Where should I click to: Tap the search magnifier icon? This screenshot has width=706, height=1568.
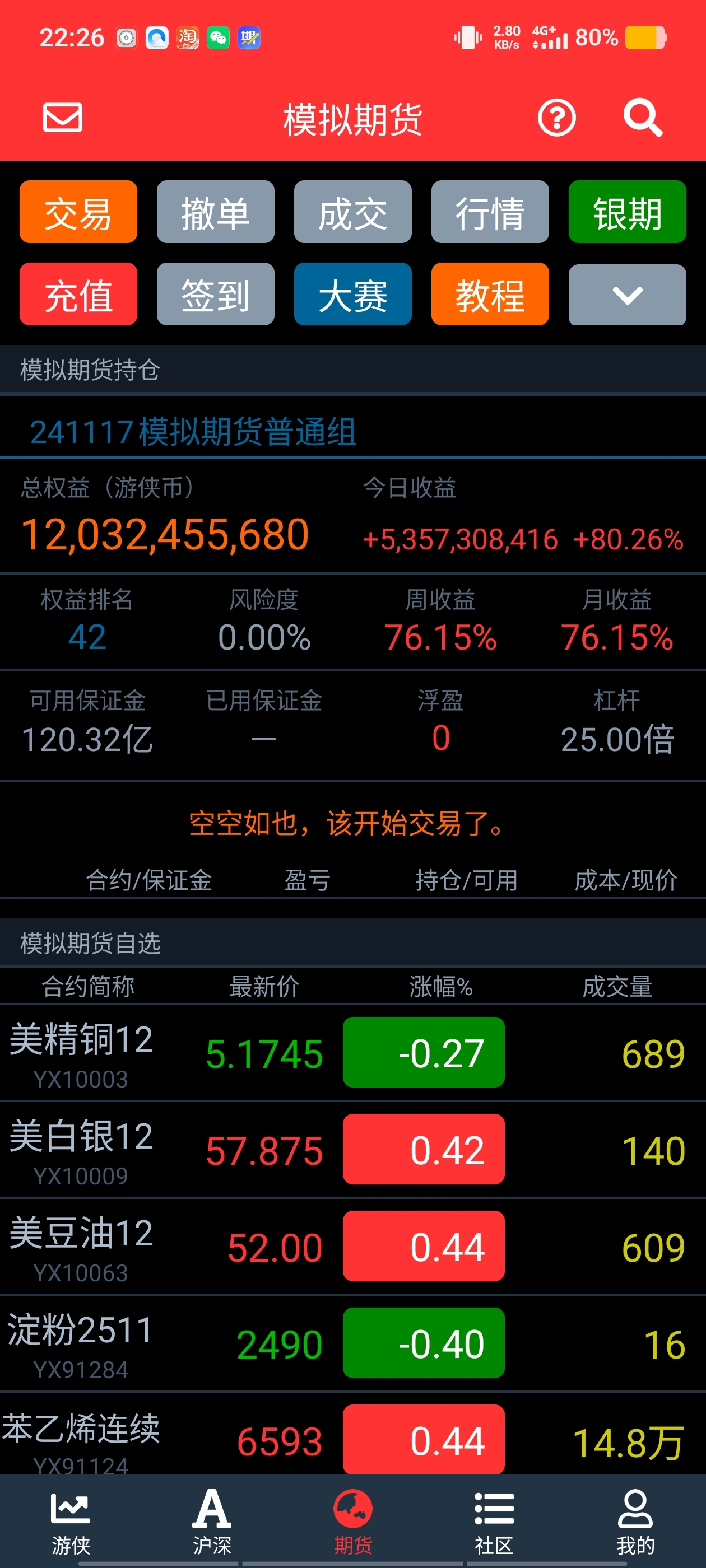[x=642, y=118]
